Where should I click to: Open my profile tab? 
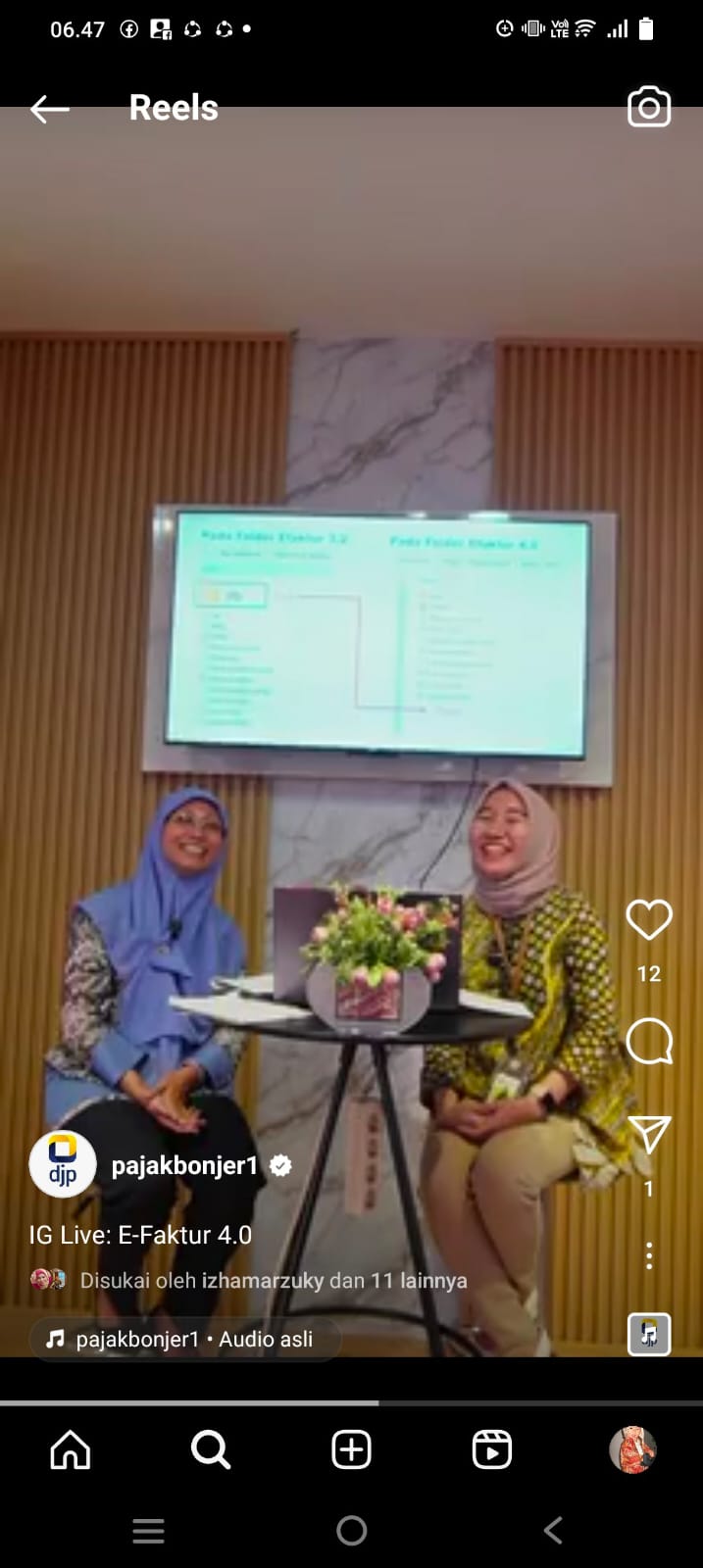tap(632, 1449)
